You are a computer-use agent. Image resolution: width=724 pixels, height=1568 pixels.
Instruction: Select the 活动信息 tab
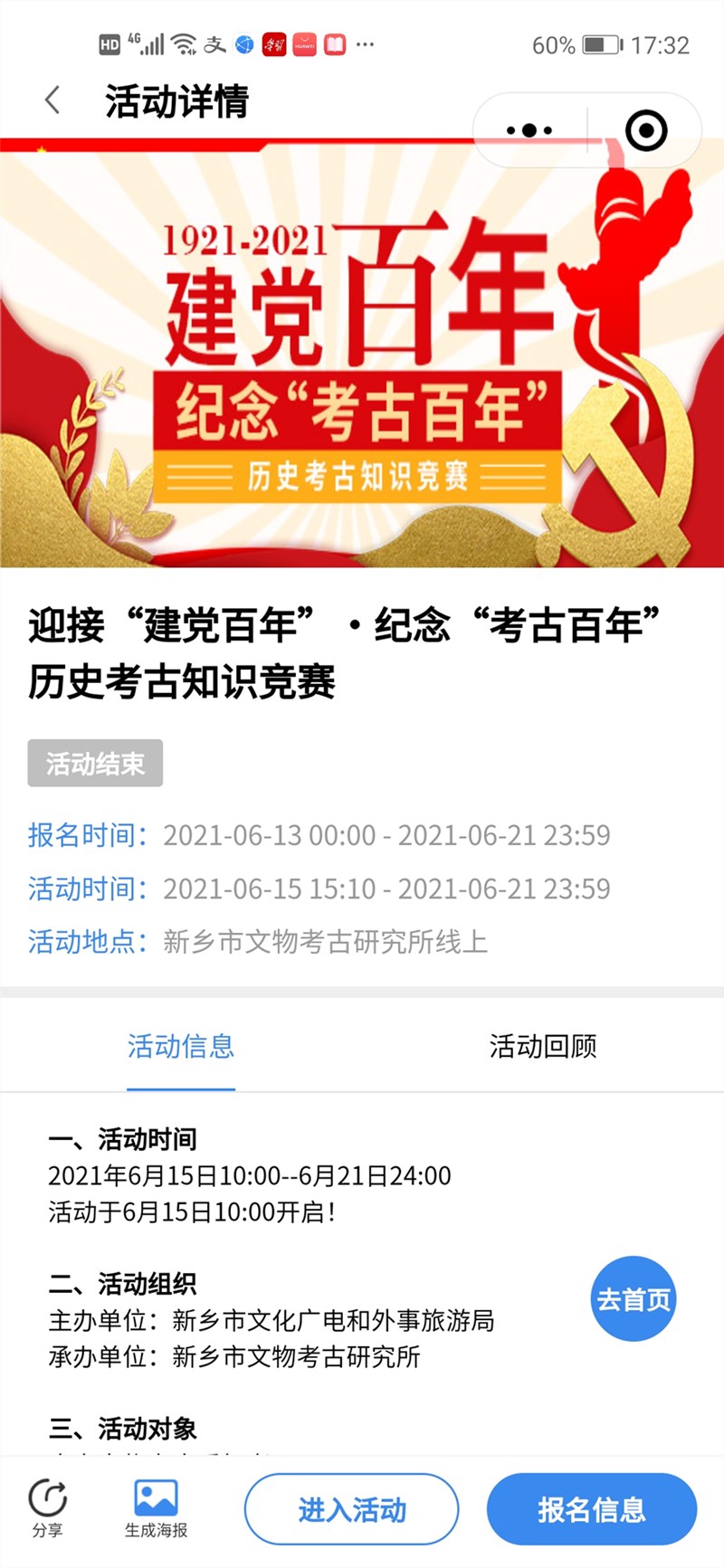(181, 1047)
